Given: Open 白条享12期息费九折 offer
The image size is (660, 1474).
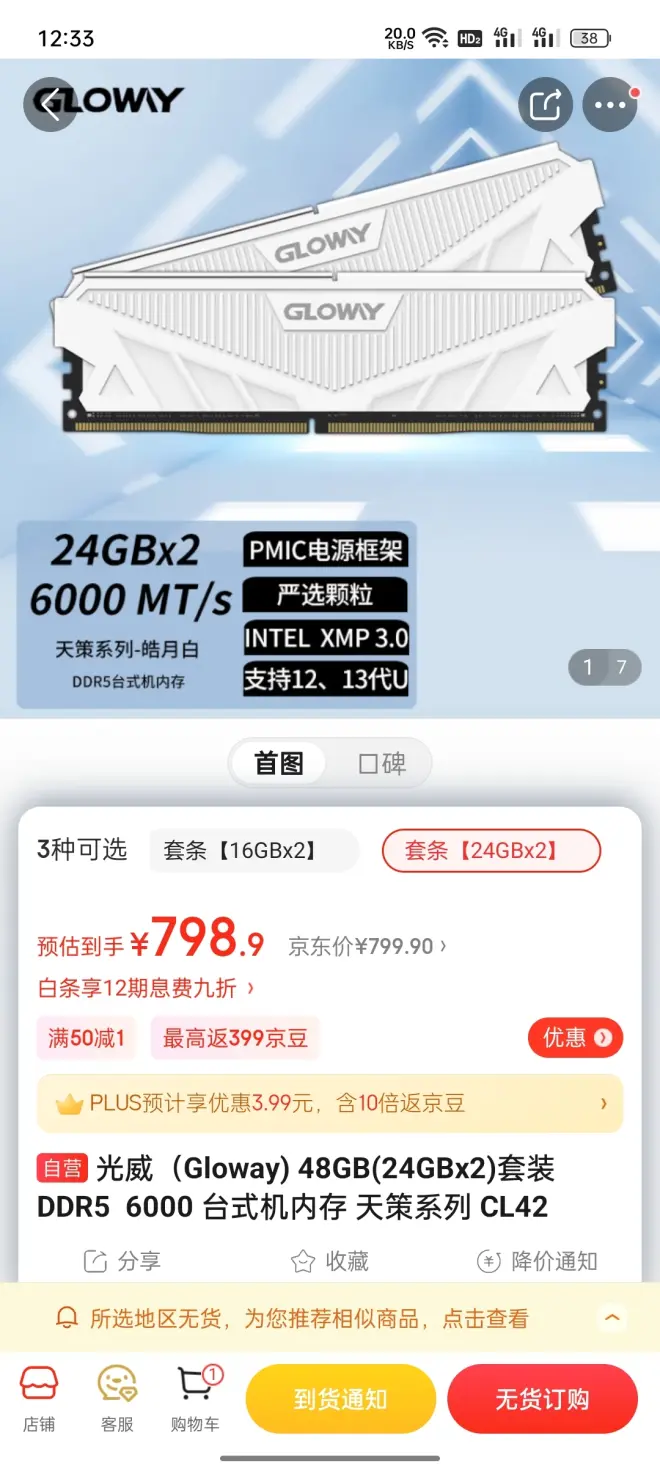Looking at the screenshot, I should click(x=146, y=988).
